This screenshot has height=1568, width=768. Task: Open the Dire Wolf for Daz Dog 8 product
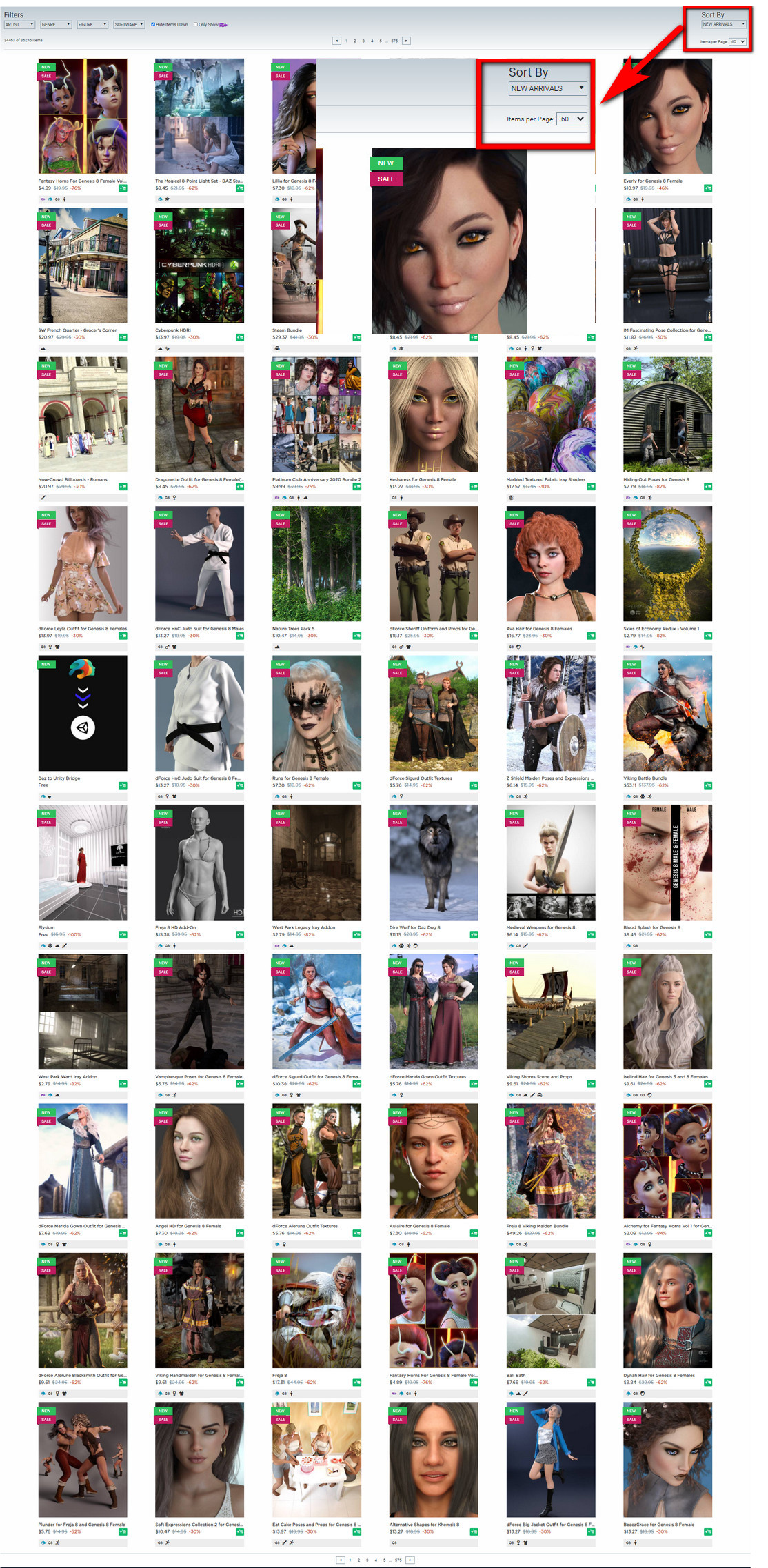coord(434,863)
